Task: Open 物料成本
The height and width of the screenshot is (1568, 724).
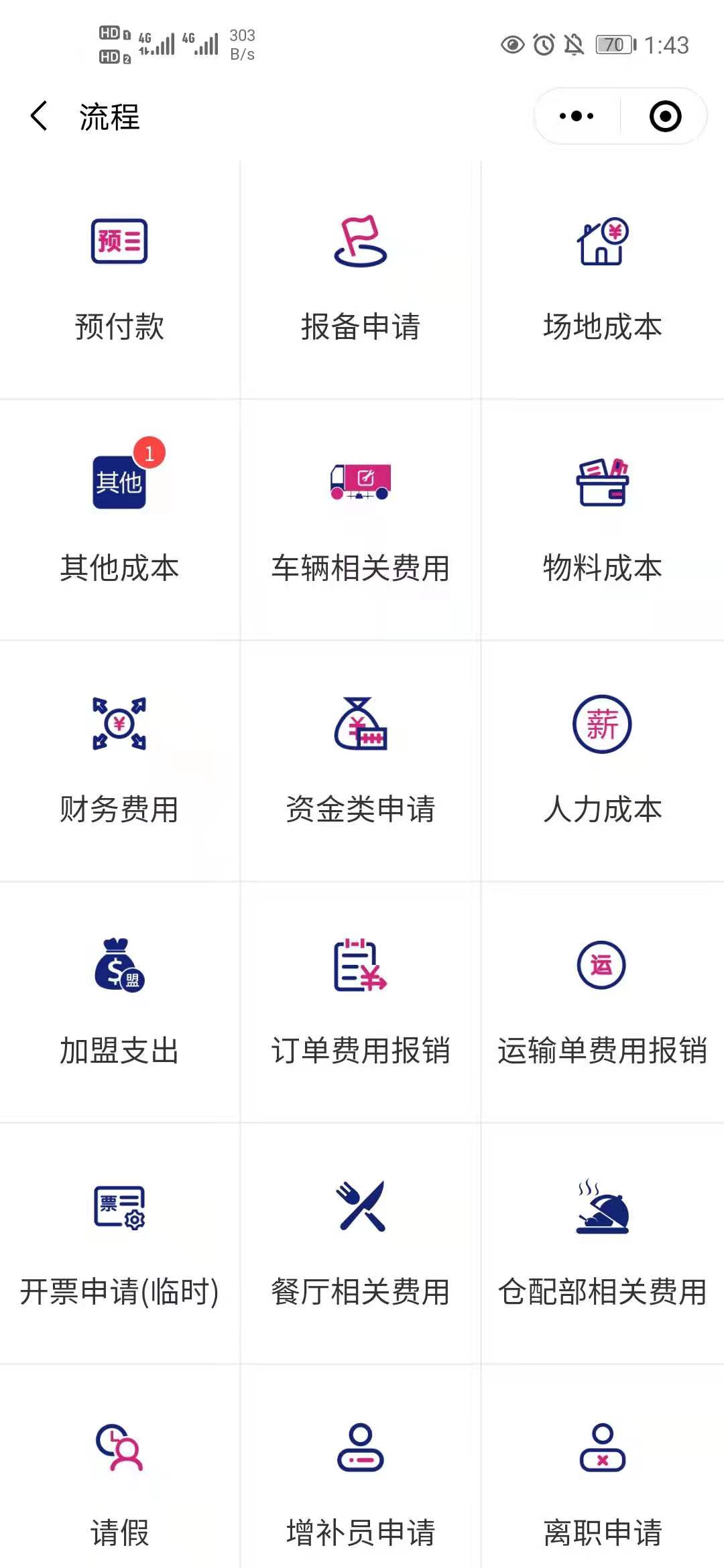Action: pyautogui.click(x=603, y=521)
